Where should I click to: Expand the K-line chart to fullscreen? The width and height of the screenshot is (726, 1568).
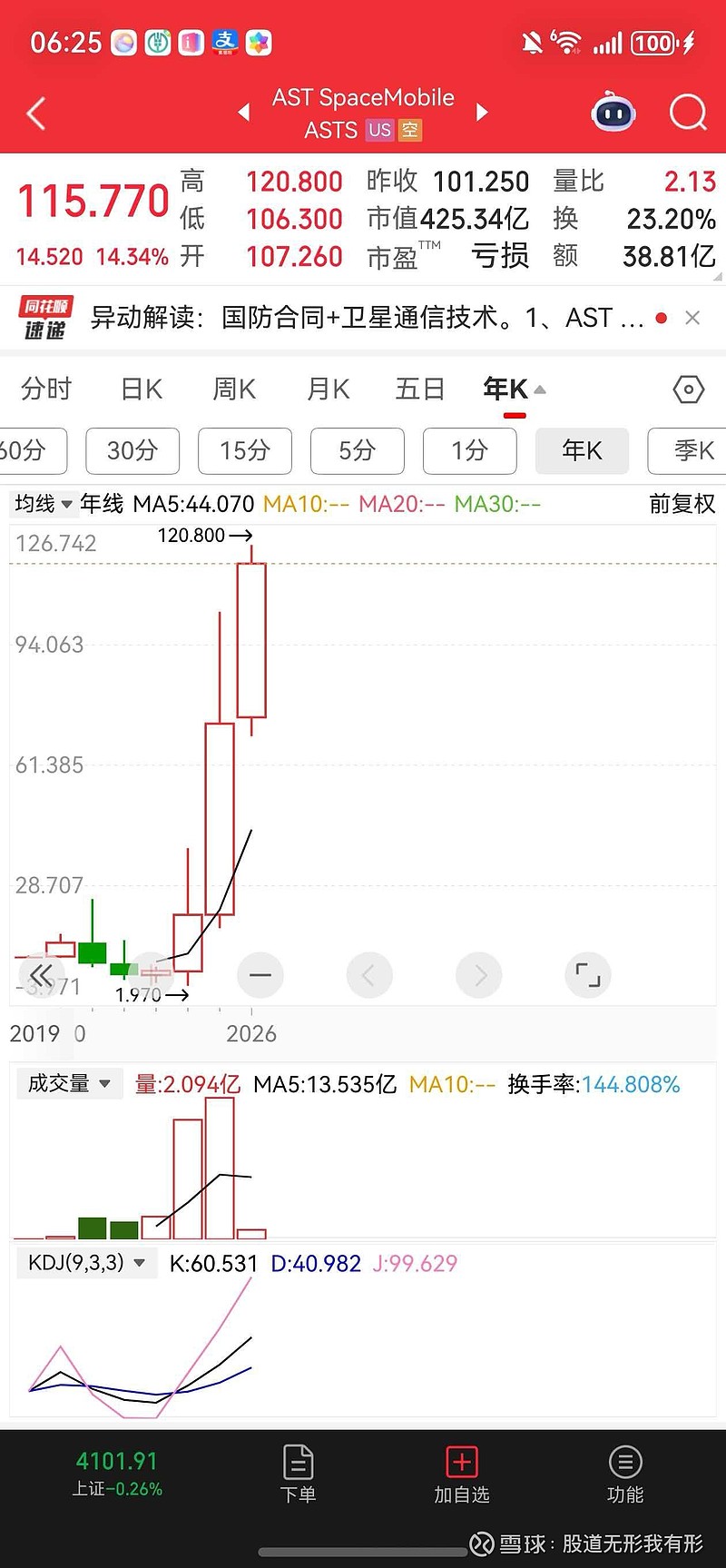point(588,974)
